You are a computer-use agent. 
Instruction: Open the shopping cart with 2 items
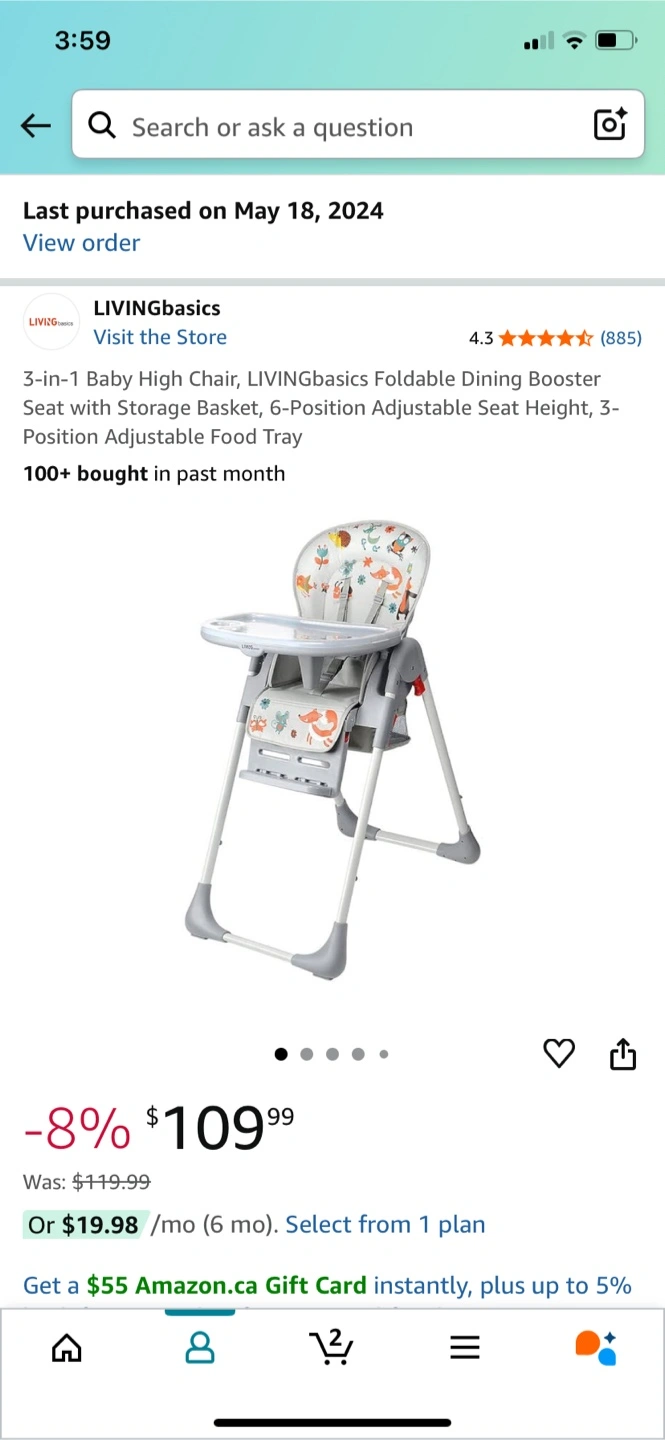[x=331, y=1347]
